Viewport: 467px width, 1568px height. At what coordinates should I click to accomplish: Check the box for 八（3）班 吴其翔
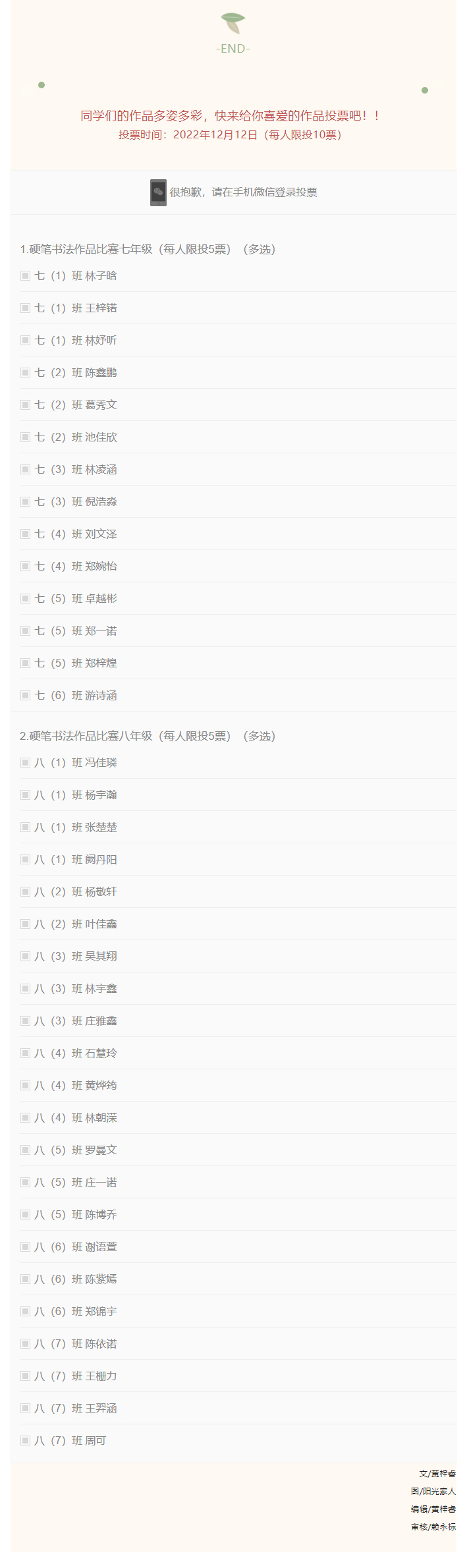click(x=25, y=956)
